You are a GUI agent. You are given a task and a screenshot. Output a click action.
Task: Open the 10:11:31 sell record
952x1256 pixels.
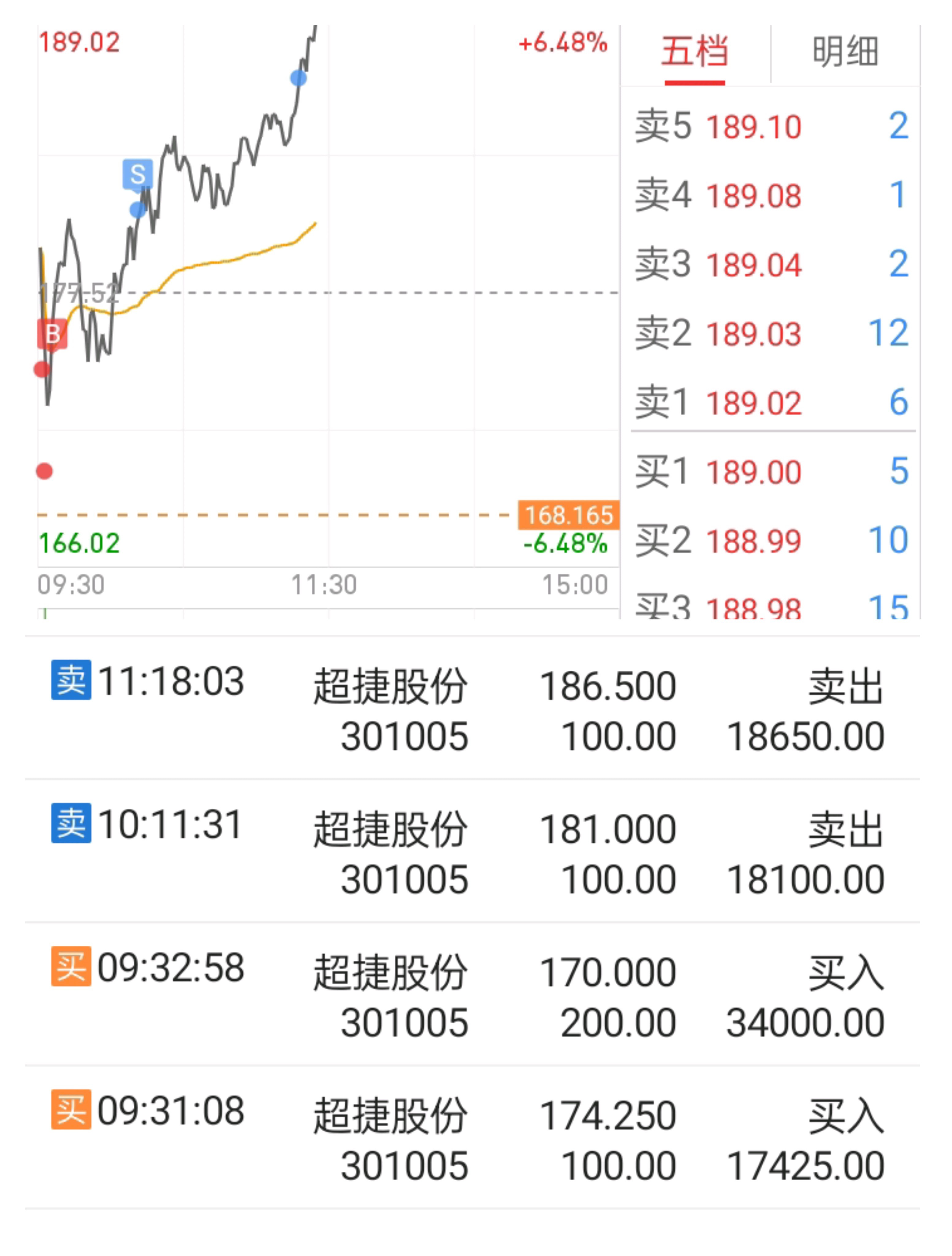coord(472,851)
